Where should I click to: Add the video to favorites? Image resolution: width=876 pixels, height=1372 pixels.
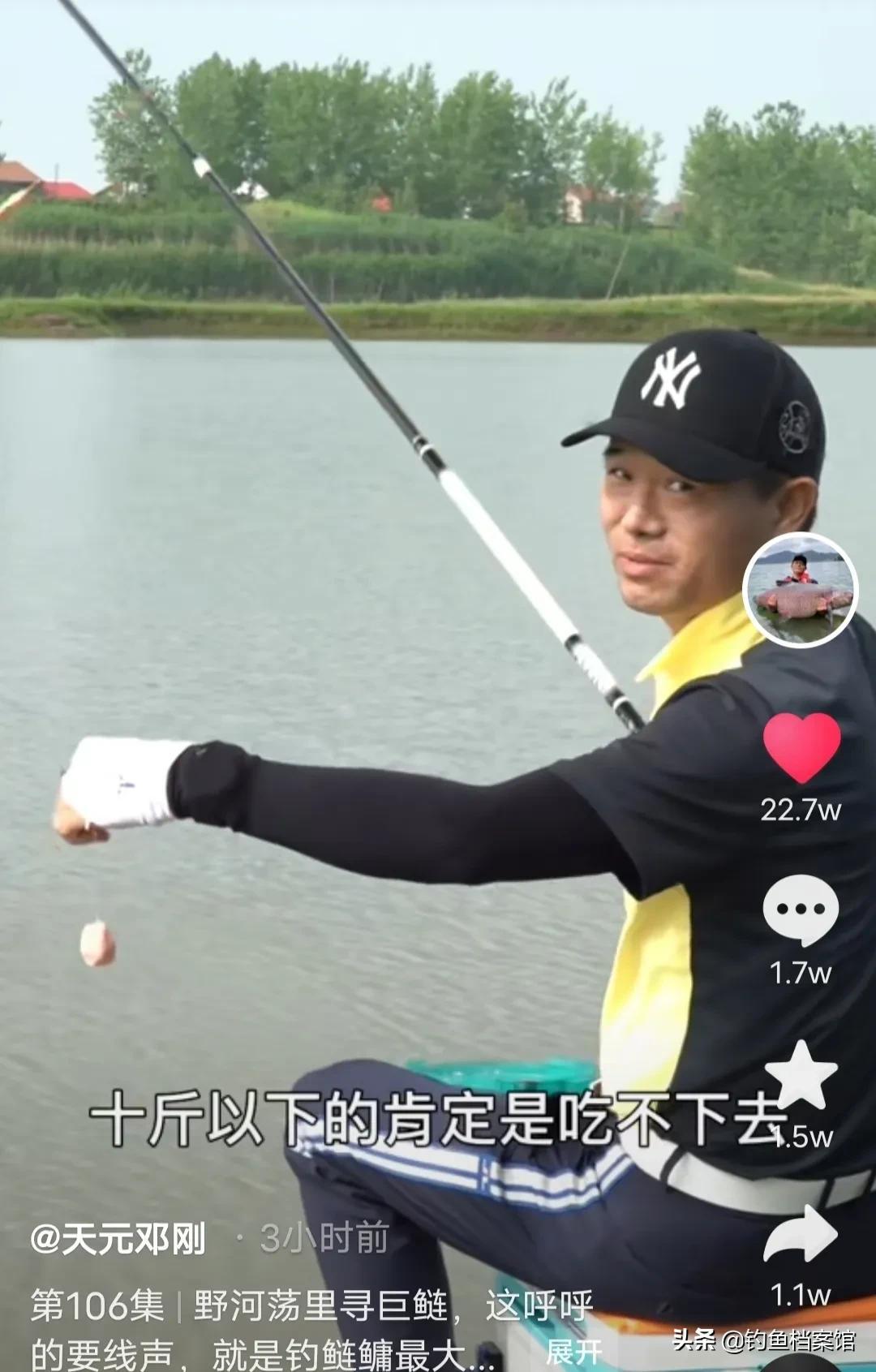coord(801,1076)
